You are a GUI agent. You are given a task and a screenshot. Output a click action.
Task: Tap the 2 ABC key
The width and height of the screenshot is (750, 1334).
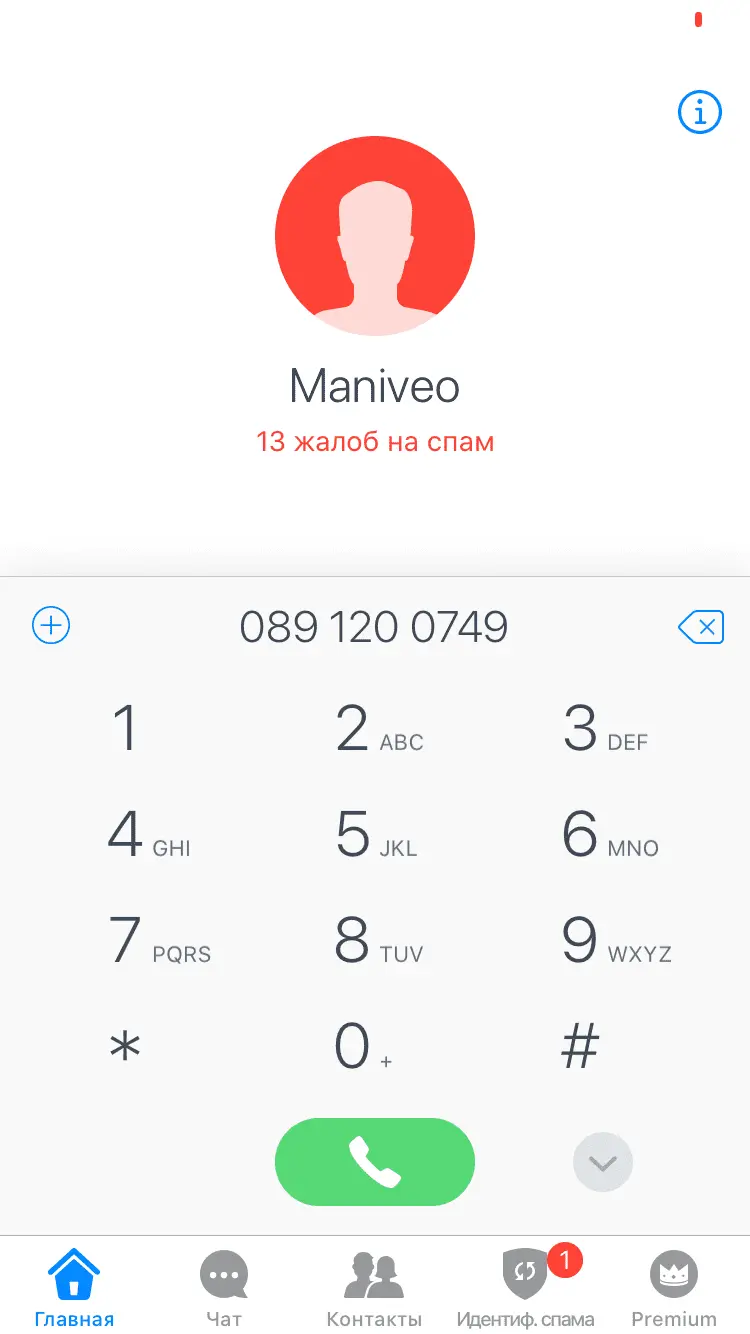pos(375,728)
